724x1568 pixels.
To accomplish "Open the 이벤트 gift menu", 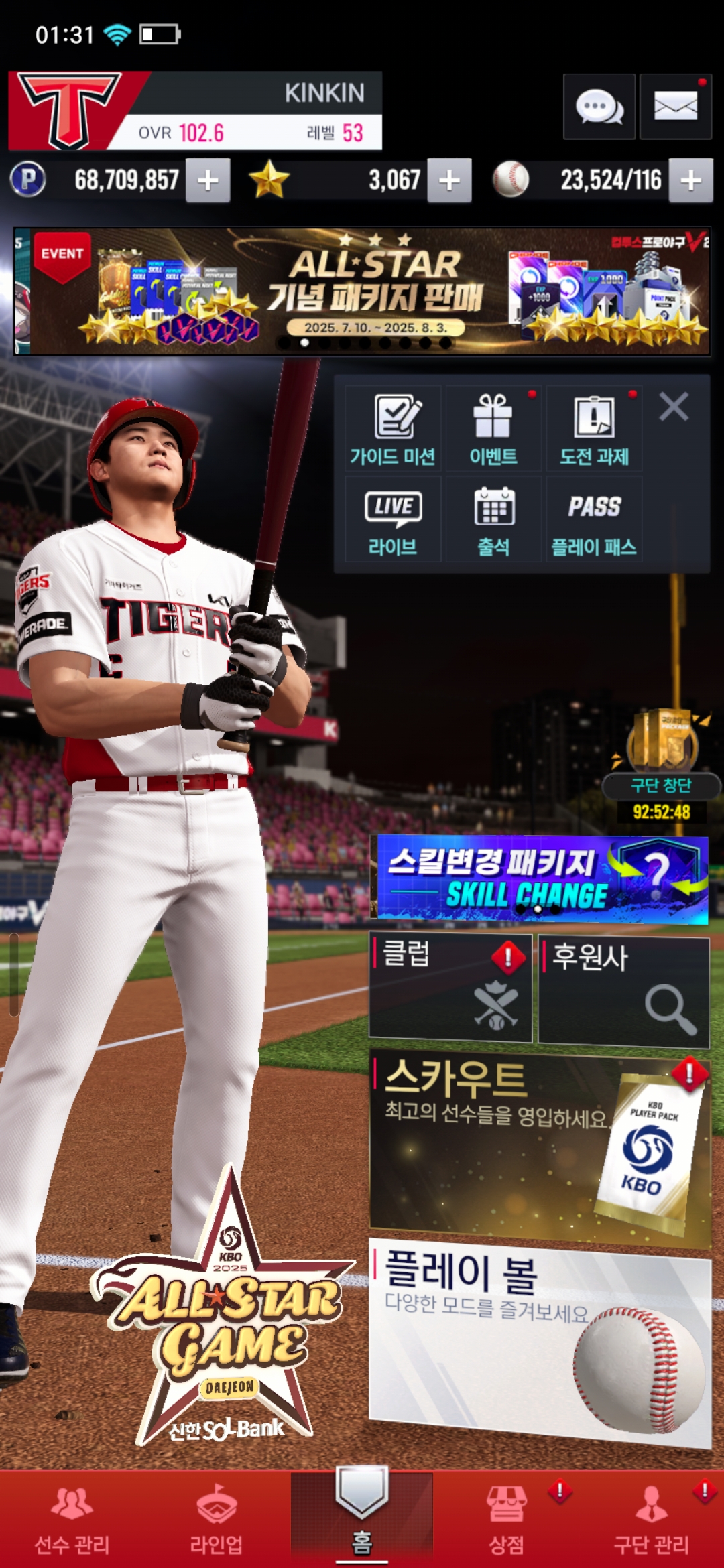I will pos(493,429).
